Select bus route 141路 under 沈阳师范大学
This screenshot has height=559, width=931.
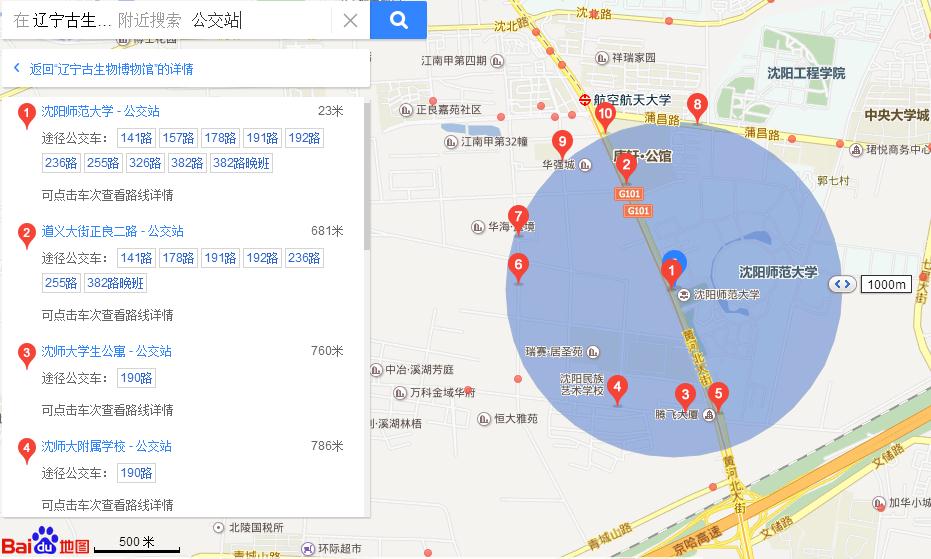[x=135, y=138]
